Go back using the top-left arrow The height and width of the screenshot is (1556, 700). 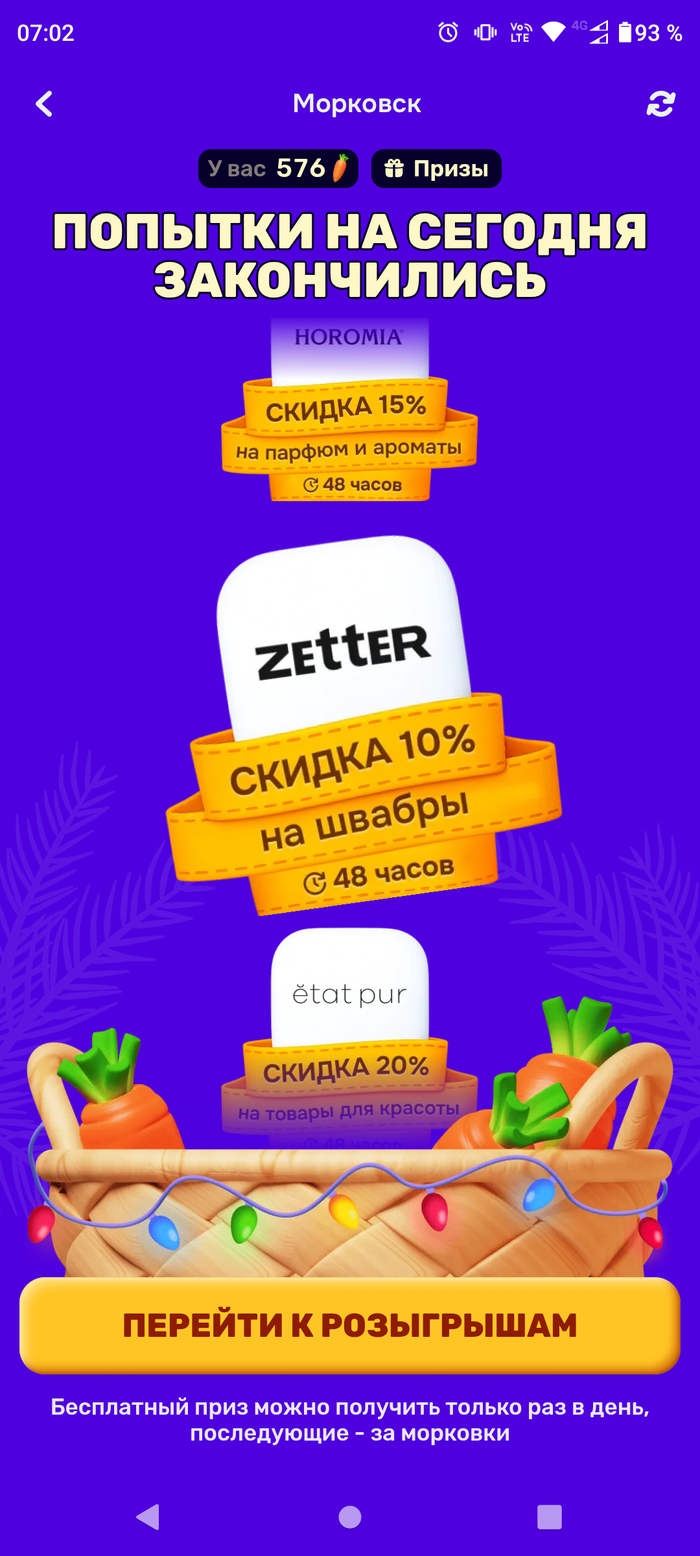[x=44, y=104]
